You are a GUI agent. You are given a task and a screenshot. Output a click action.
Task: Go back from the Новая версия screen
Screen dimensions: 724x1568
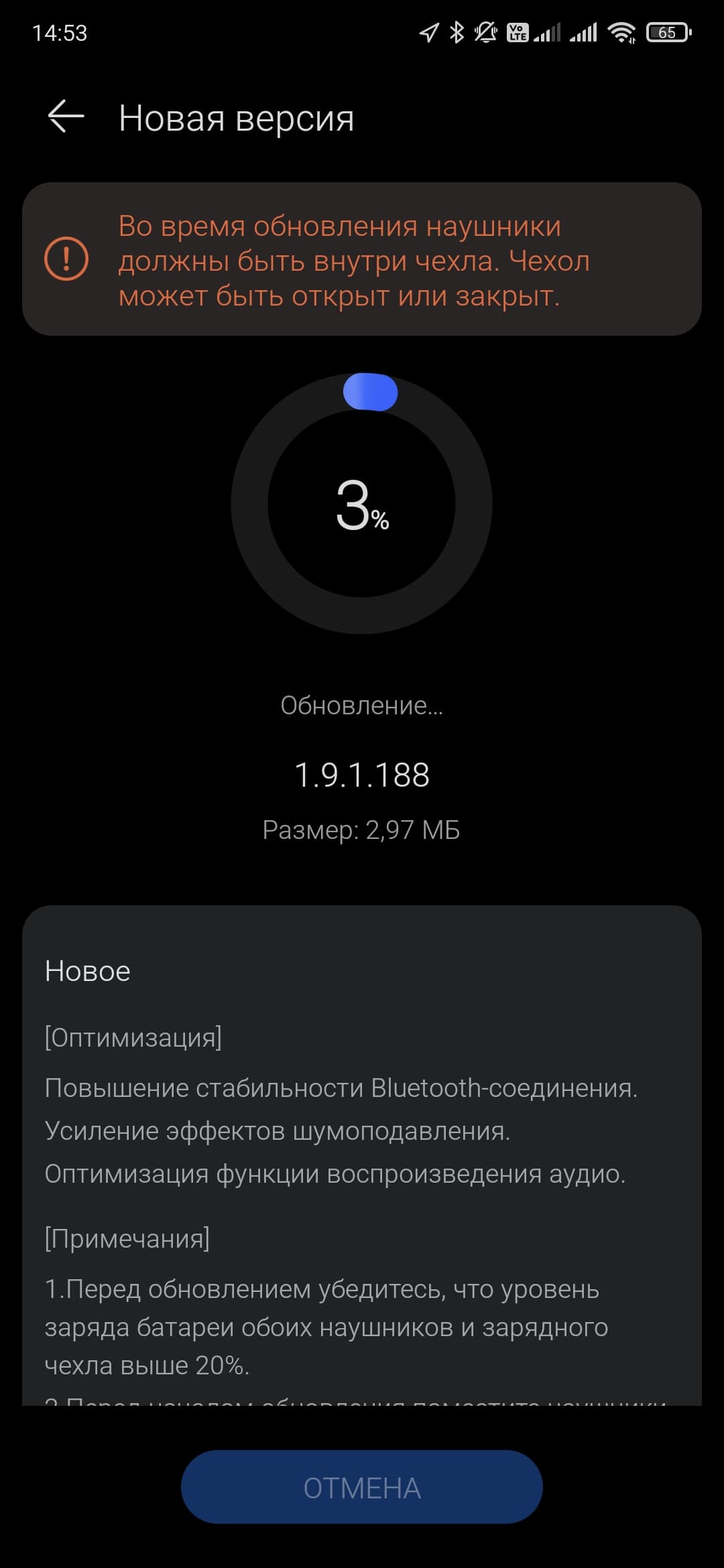coord(66,117)
